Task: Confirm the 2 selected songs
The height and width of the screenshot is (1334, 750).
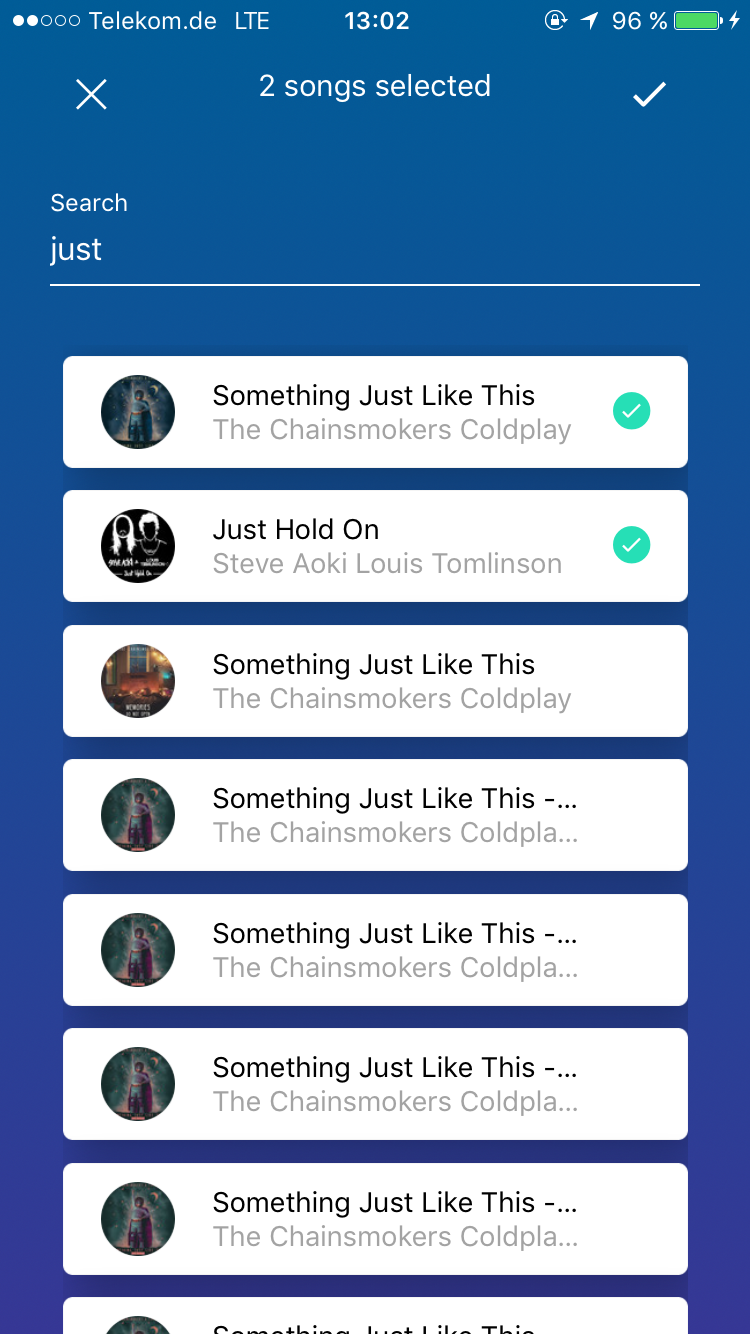Action: [649, 95]
